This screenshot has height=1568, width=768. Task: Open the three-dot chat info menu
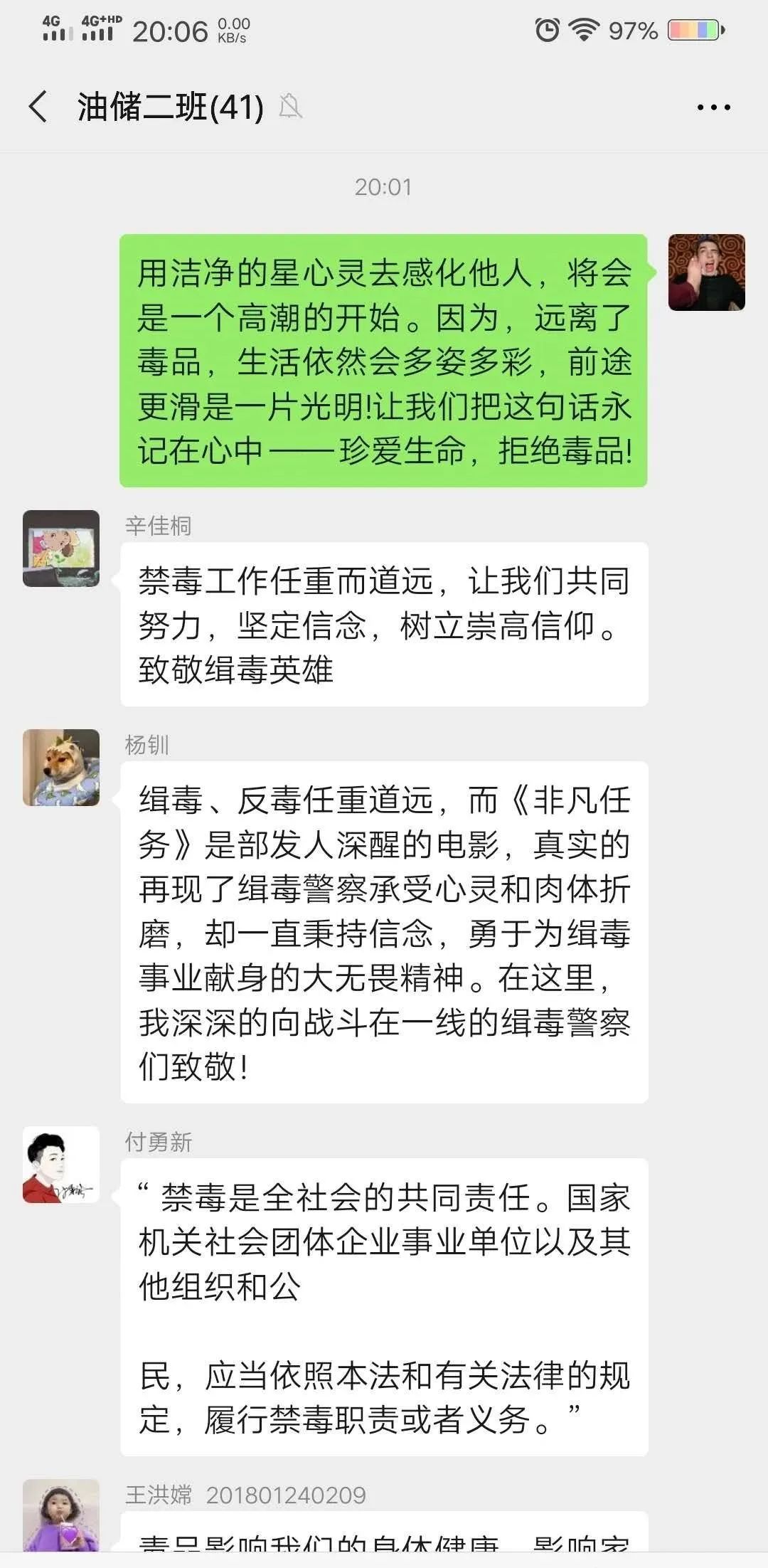(713, 107)
